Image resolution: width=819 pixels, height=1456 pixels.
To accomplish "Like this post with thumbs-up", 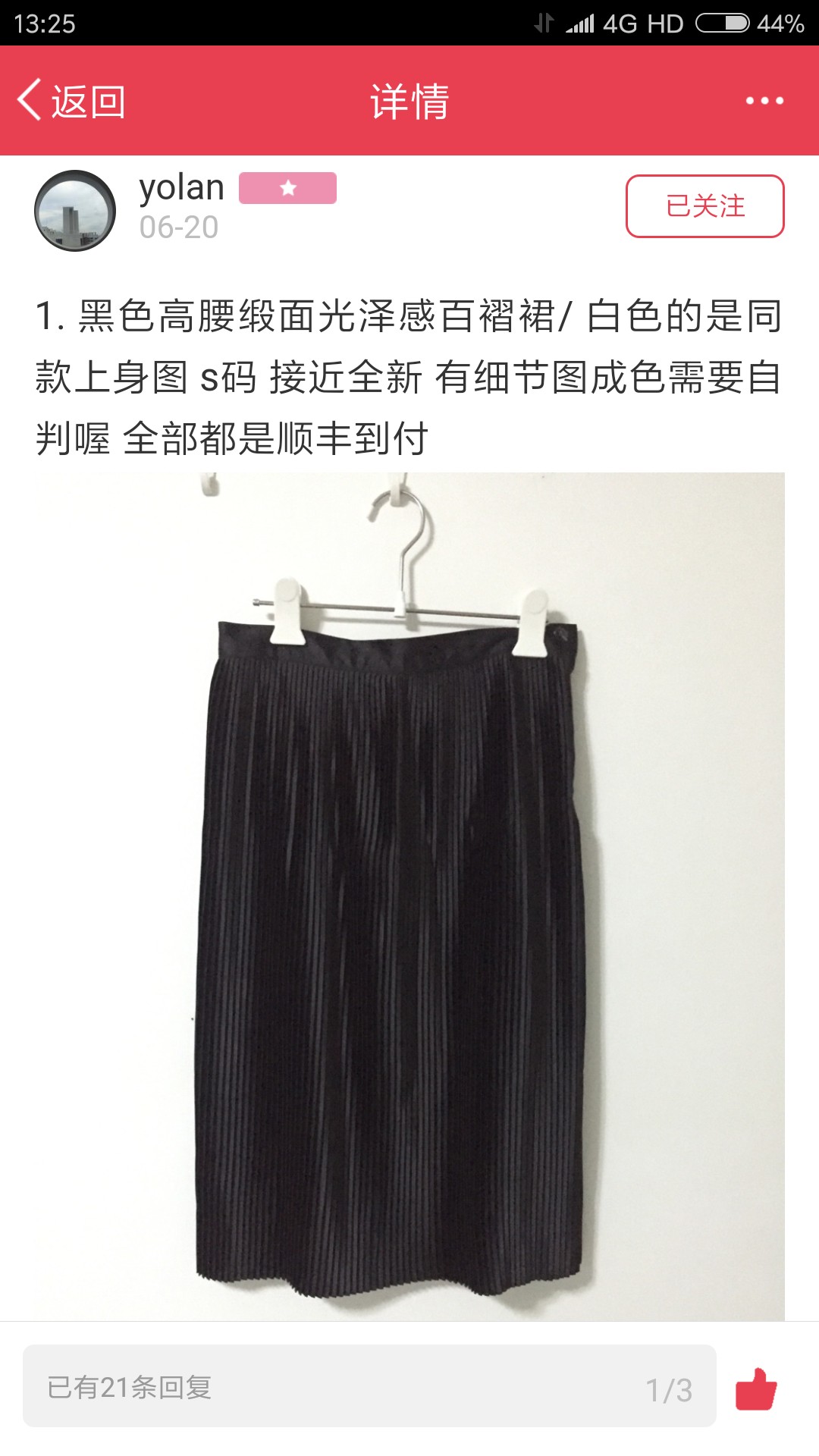I will pyautogui.click(x=756, y=1389).
